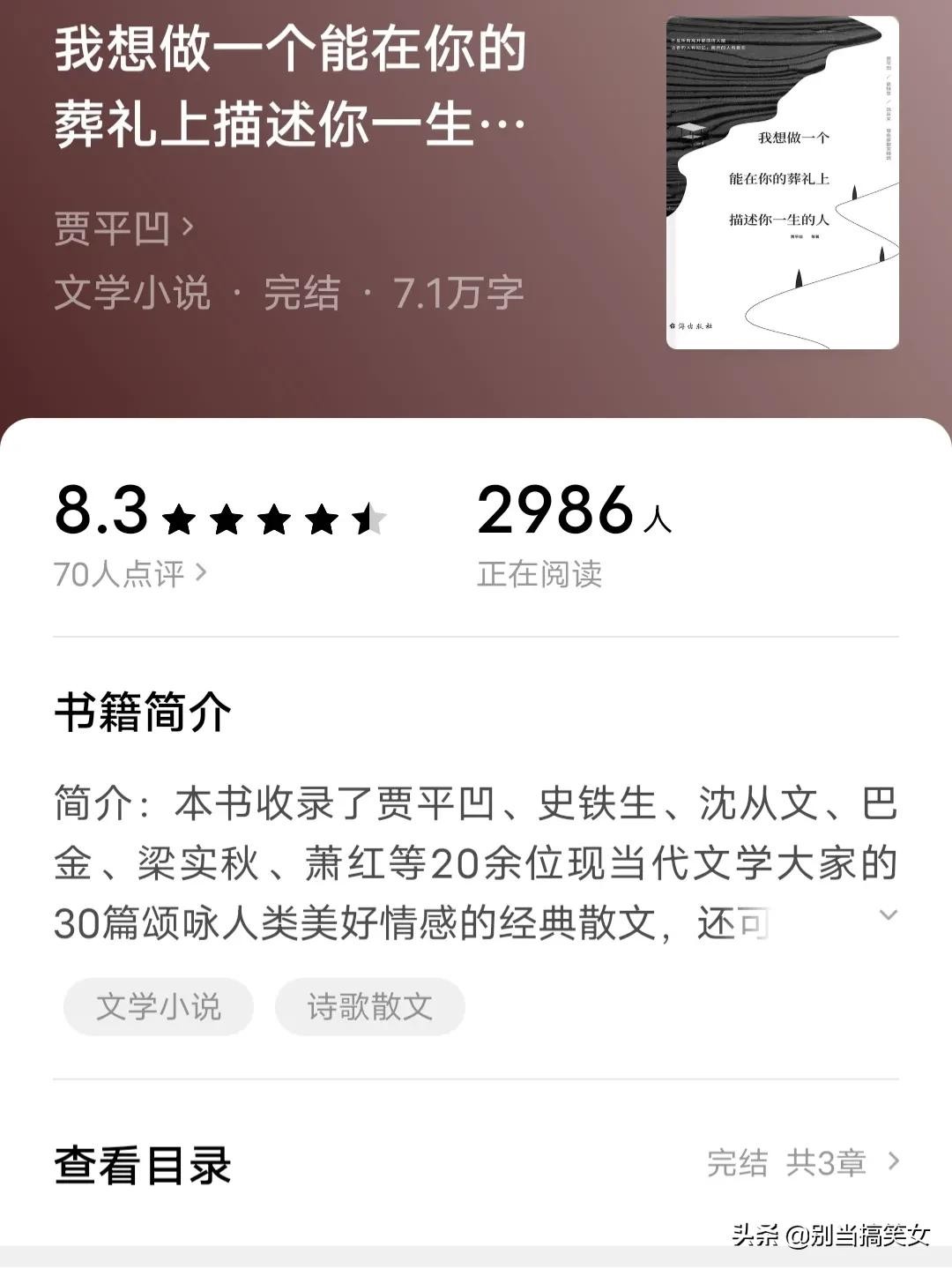Screen dimensions: 952x1269
Task: Select the 文学小说 tag chip
Action: [159, 1006]
